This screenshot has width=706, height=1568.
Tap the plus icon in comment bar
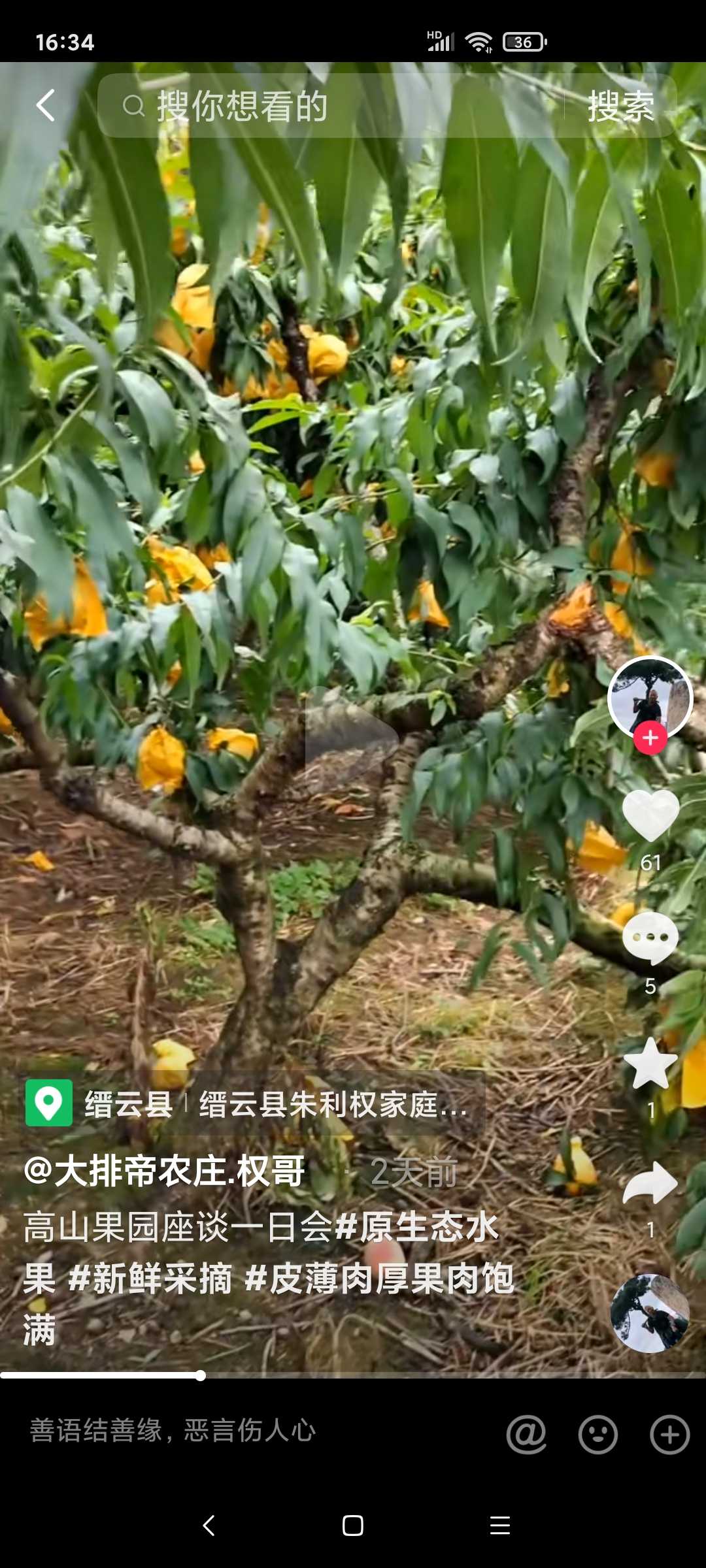pos(669,1434)
